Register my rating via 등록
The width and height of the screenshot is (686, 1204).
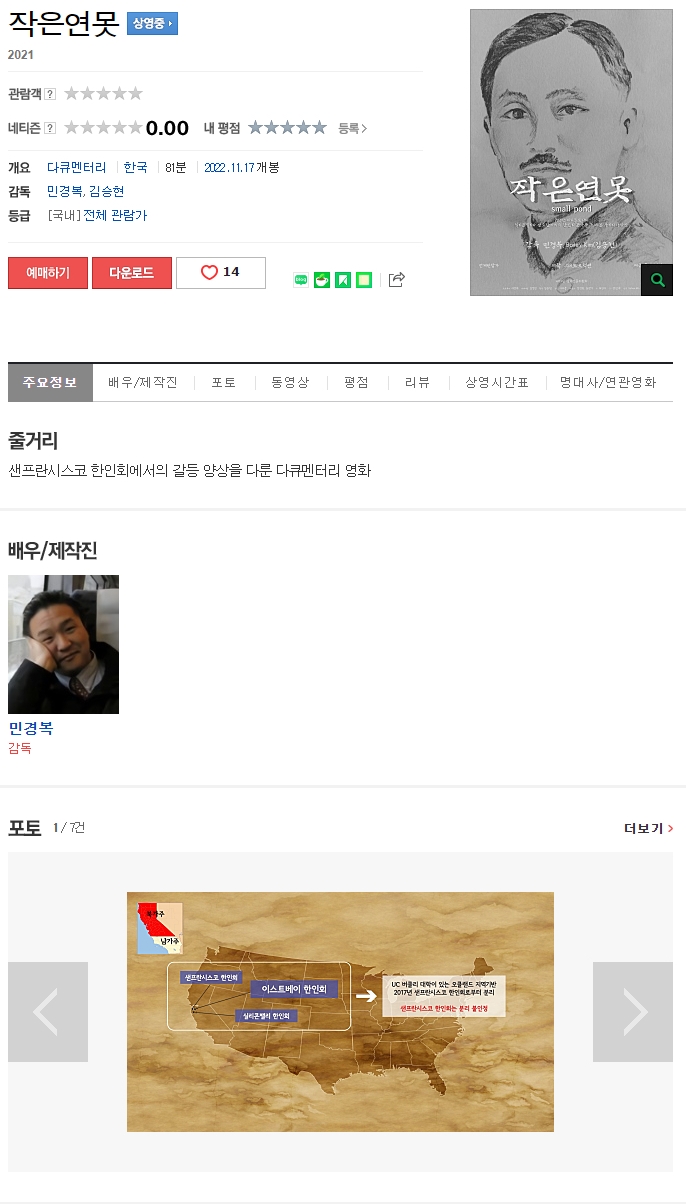coord(352,128)
